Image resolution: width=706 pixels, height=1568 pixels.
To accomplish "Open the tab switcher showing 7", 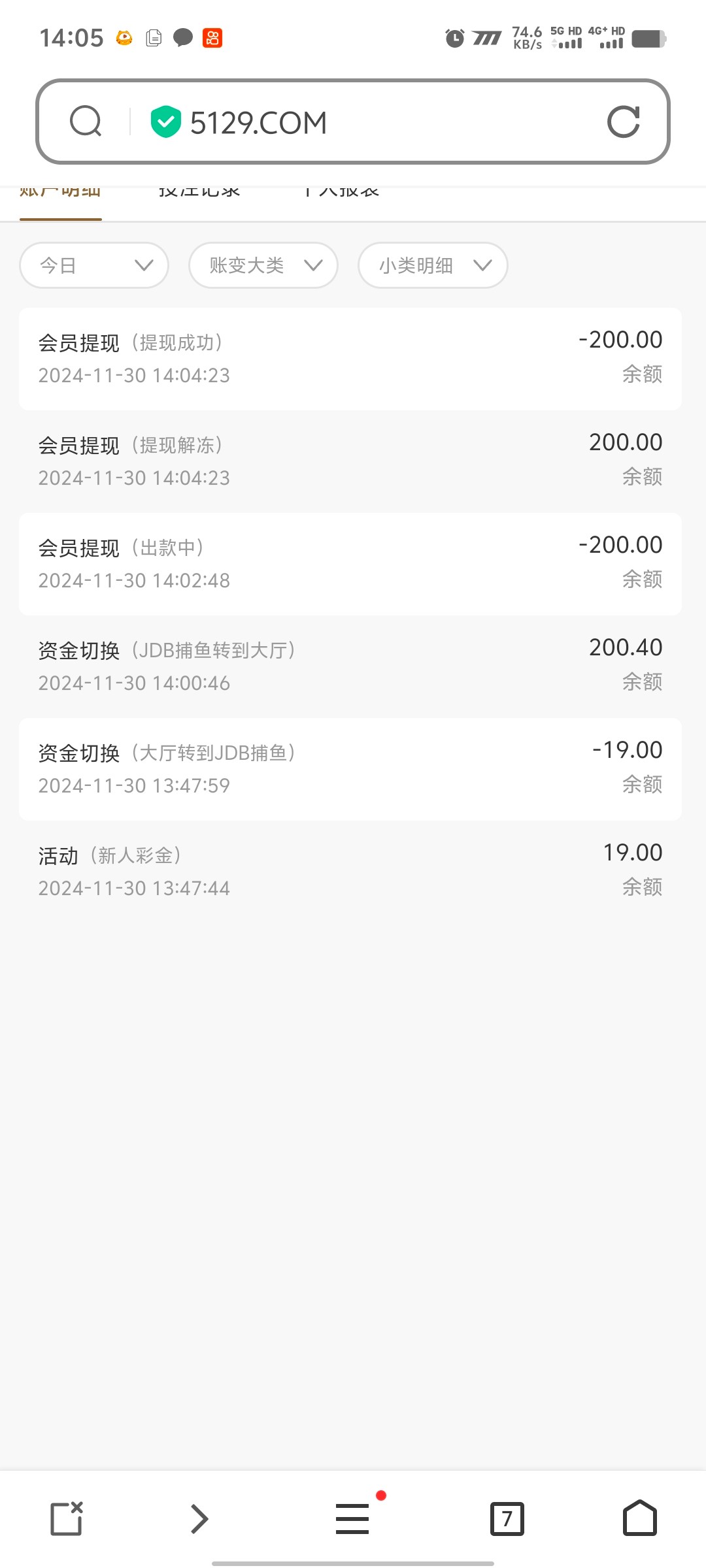I will pyautogui.click(x=507, y=1518).
